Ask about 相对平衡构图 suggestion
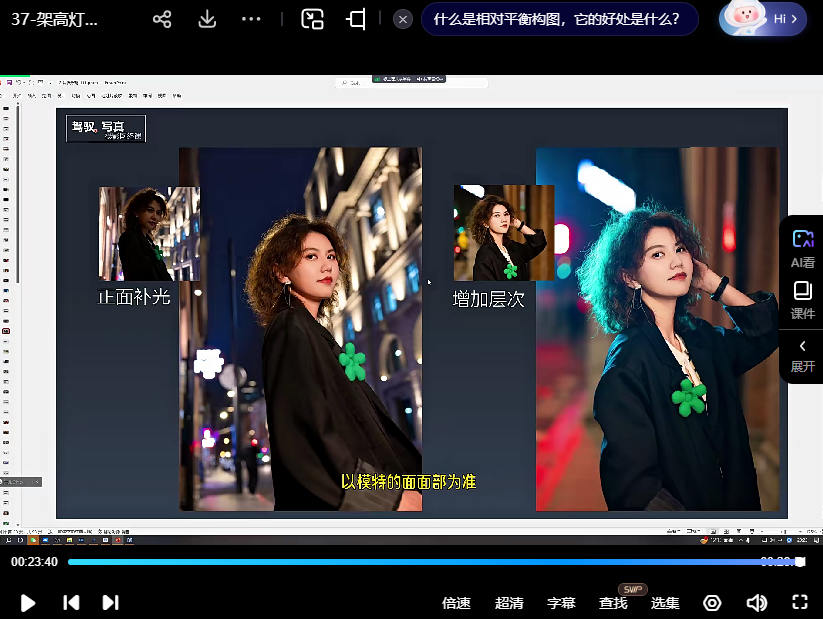823x619 pixels. (x=557, y=19)
